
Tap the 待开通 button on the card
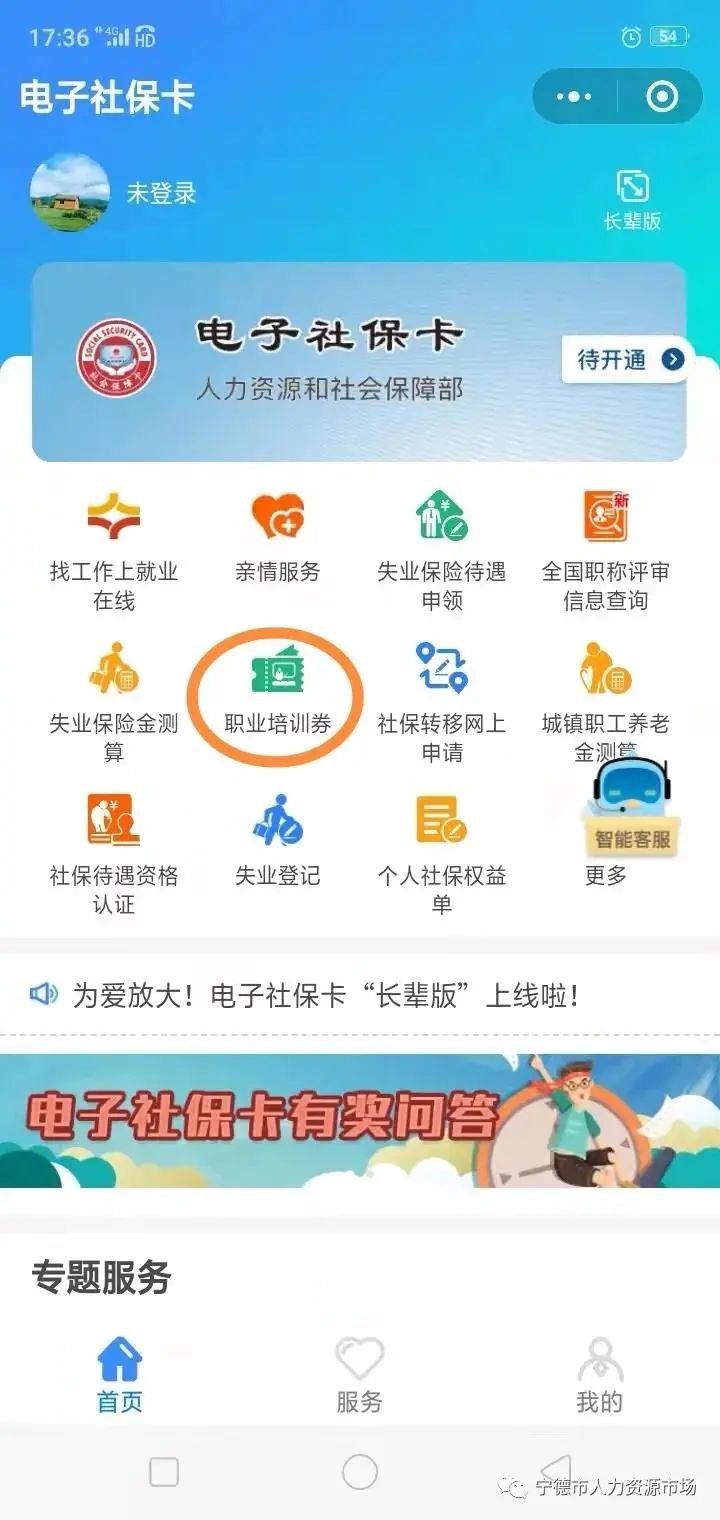tap(622, 360)
